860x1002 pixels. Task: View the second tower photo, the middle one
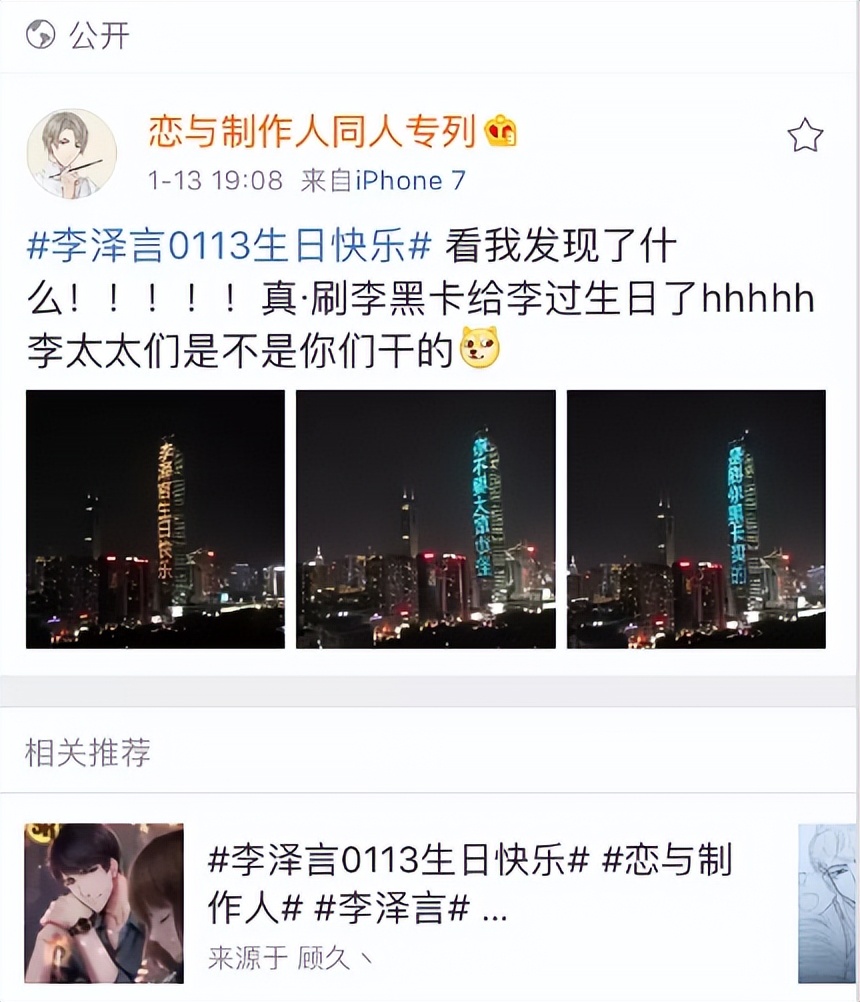(425, 519)
